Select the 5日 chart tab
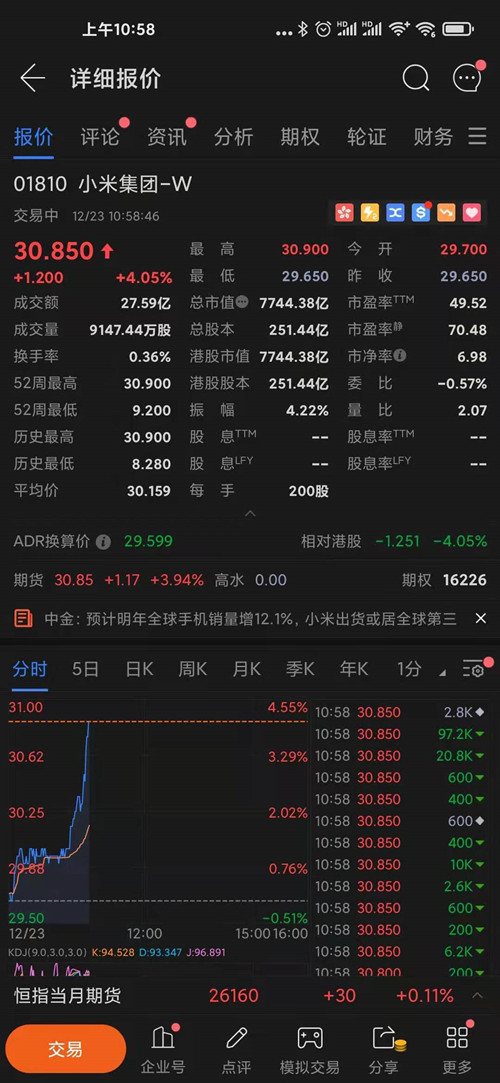The height and width of the screenshot is (1083, 500). pyautogui.click(x=86, y=669)
